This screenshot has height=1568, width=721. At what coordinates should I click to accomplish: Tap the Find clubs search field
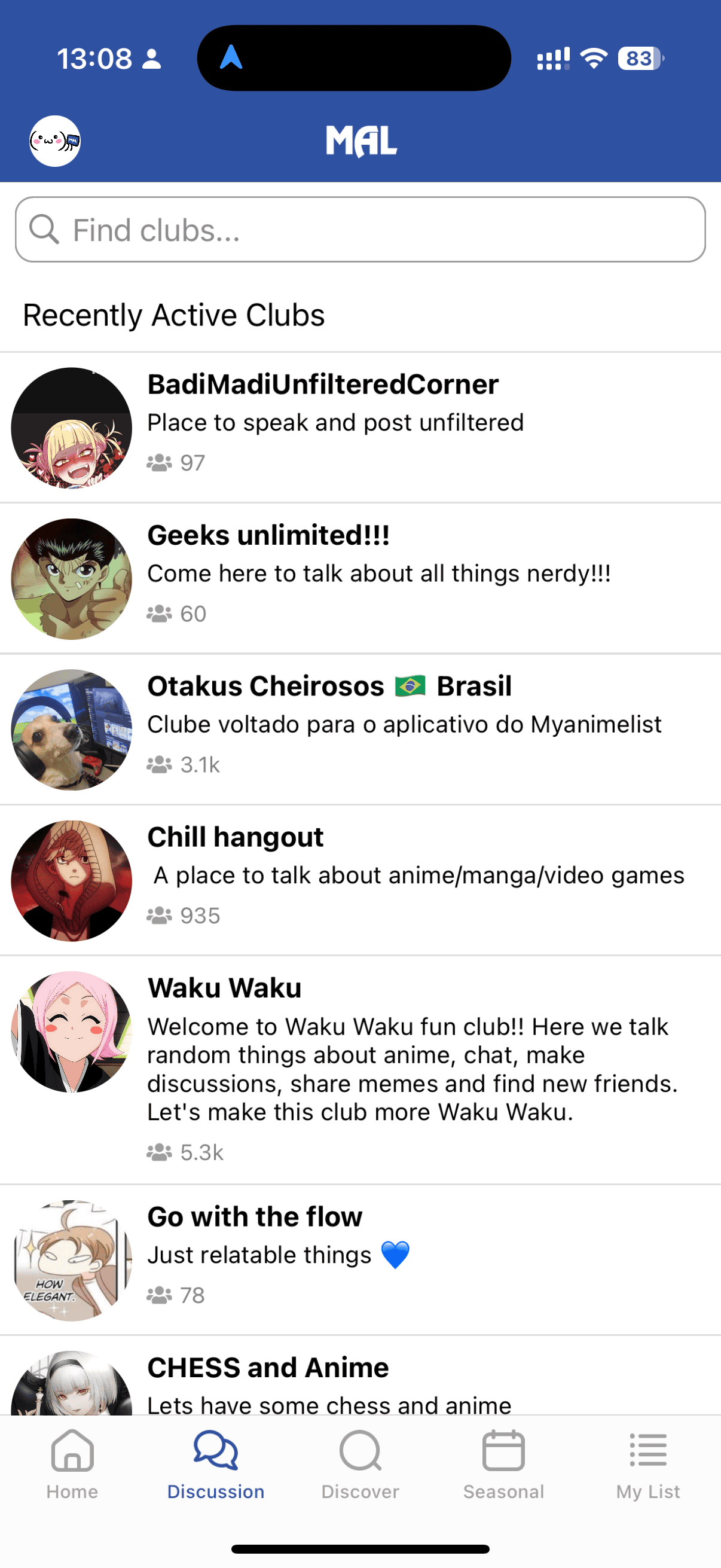360,230
